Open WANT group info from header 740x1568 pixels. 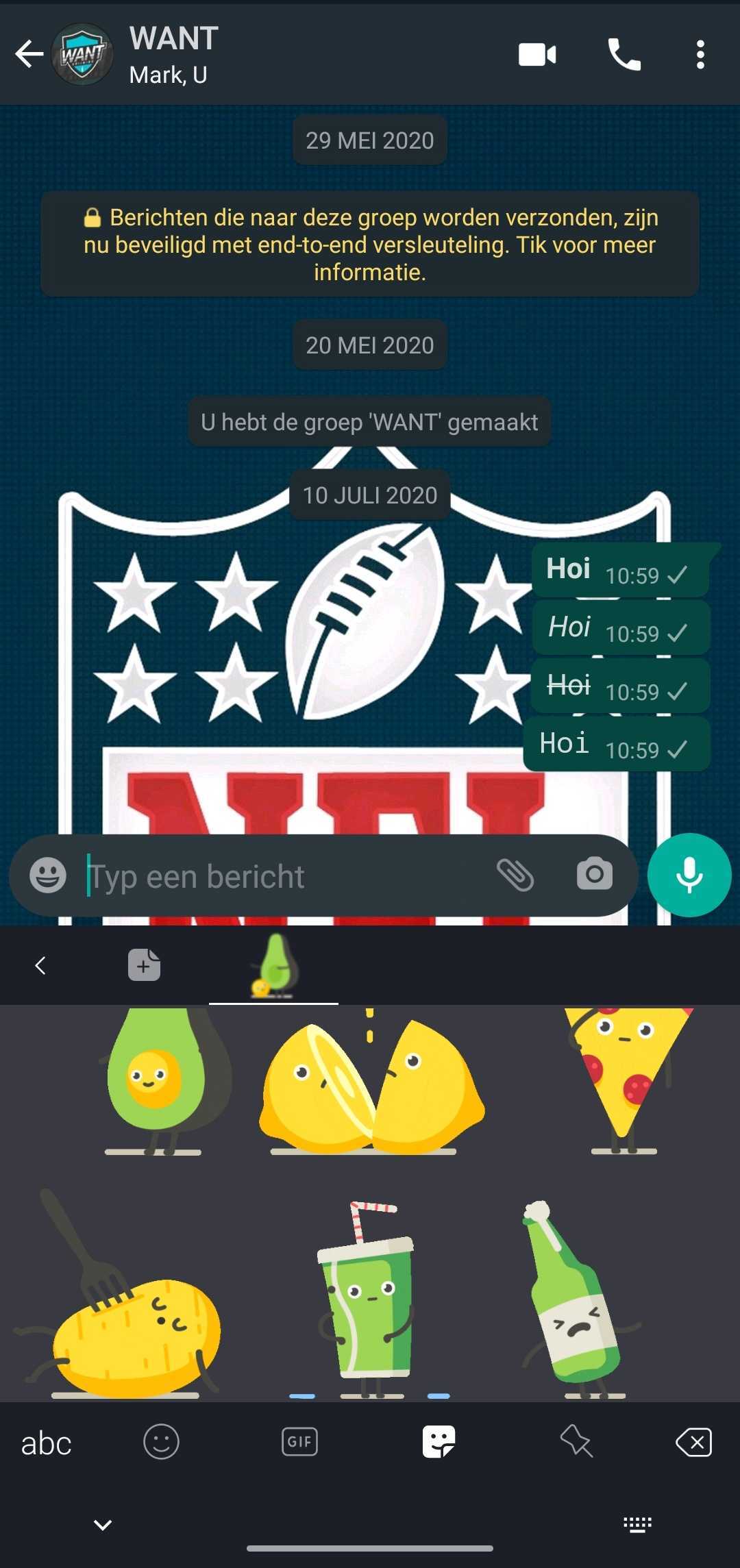click(x=174, y=54)
